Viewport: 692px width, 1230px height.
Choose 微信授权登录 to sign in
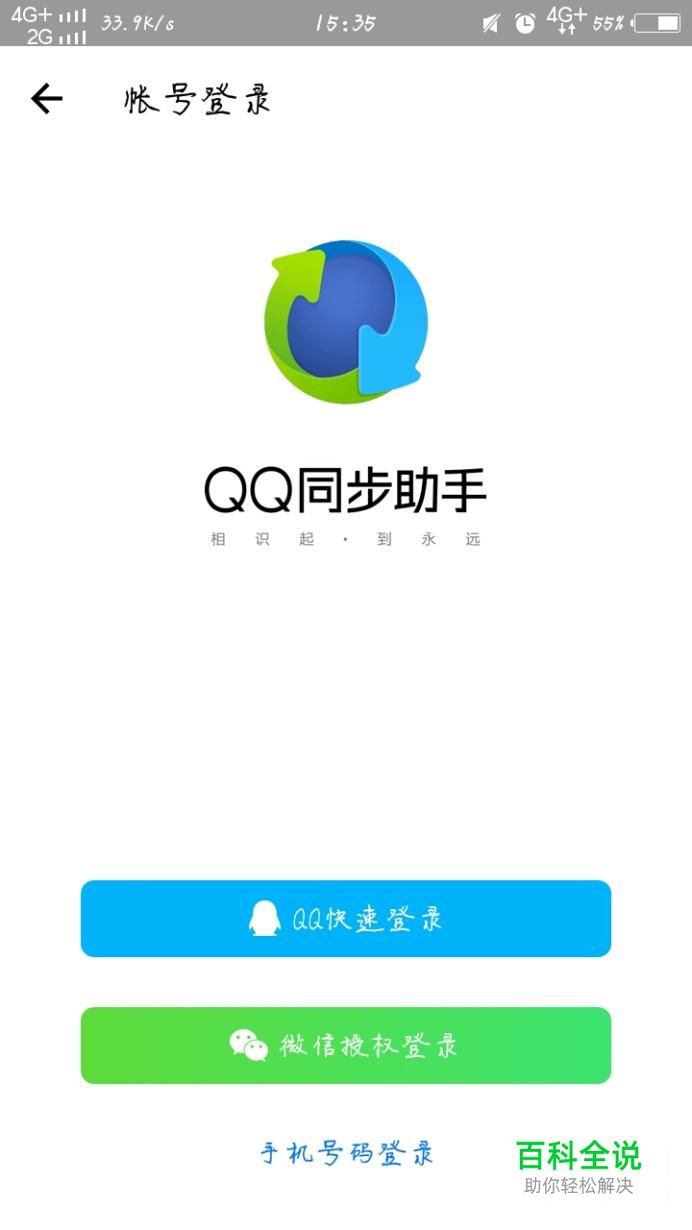click(345, 1045)
